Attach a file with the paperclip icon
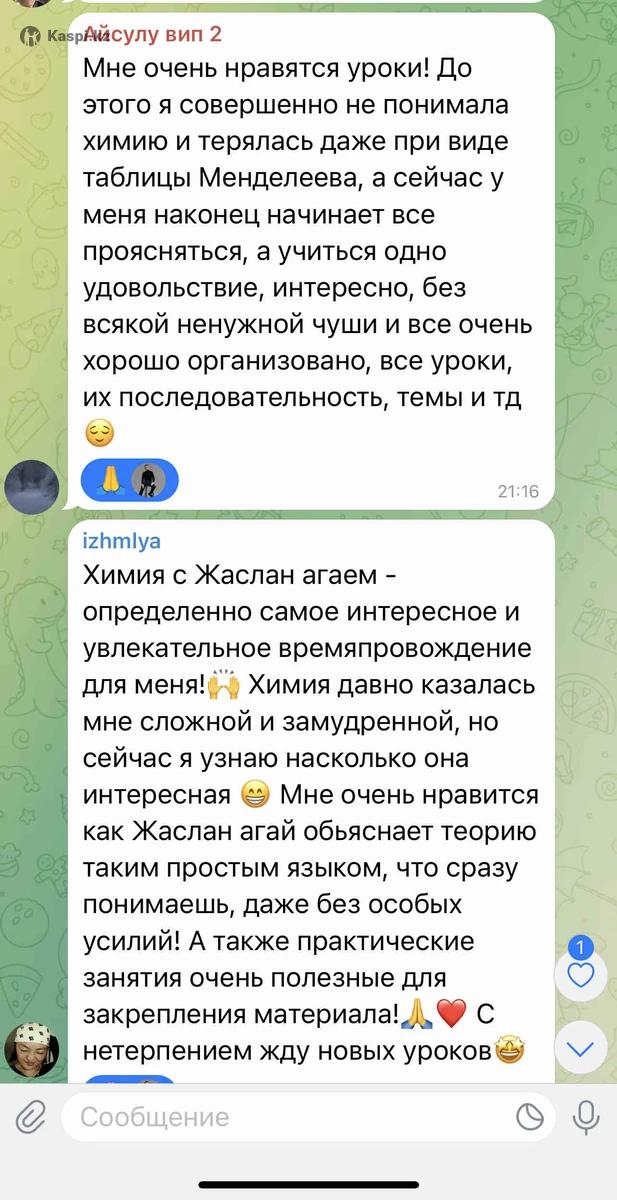617x1200 pixels. (x=31, y=1117)
